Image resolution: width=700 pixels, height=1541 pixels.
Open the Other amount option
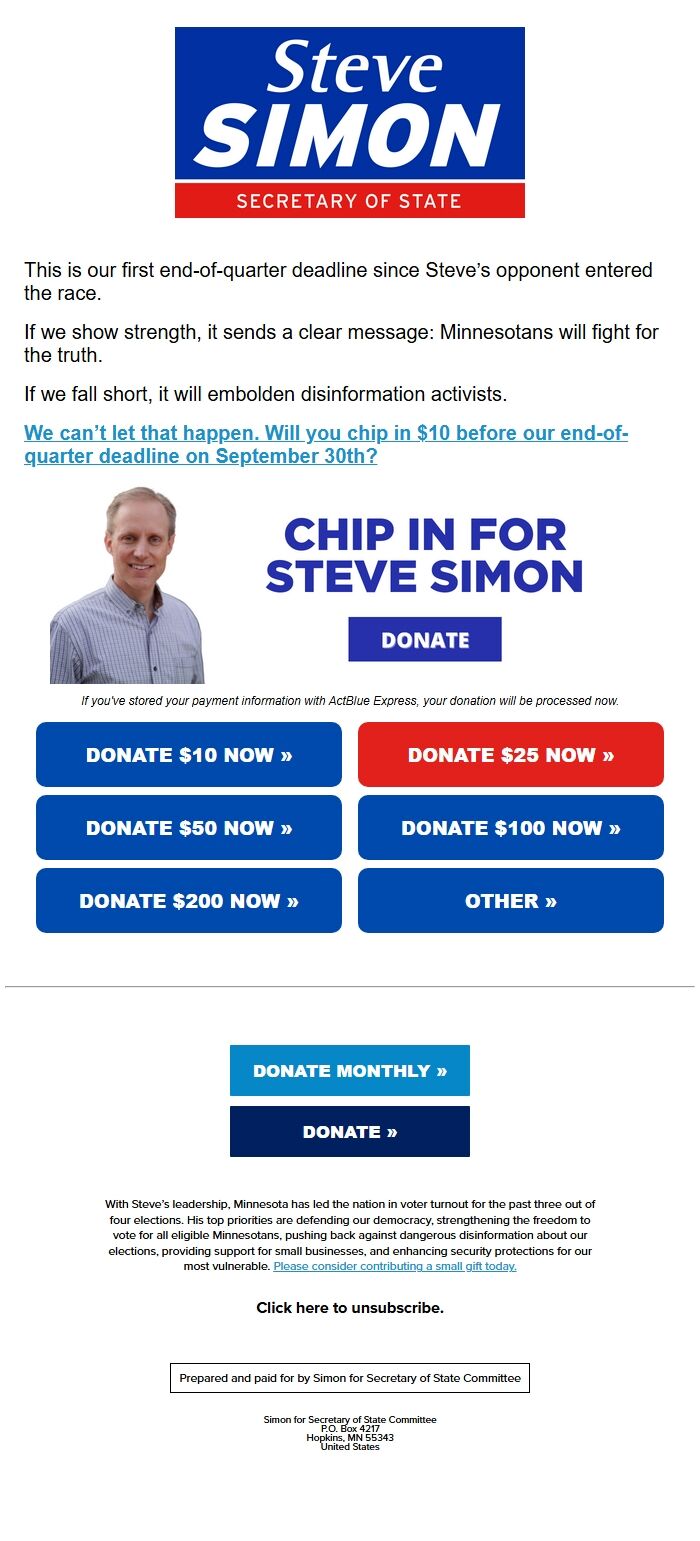pyautogui.click(x=511, y=901)
